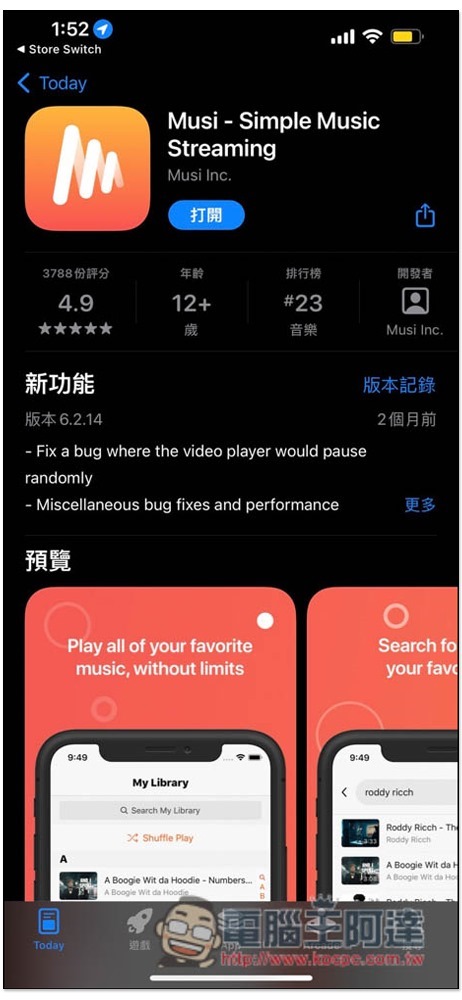Switch to the 遊戲 tab
The width and height of the screenshot is (462, 1000).
[x=139, y=930]
